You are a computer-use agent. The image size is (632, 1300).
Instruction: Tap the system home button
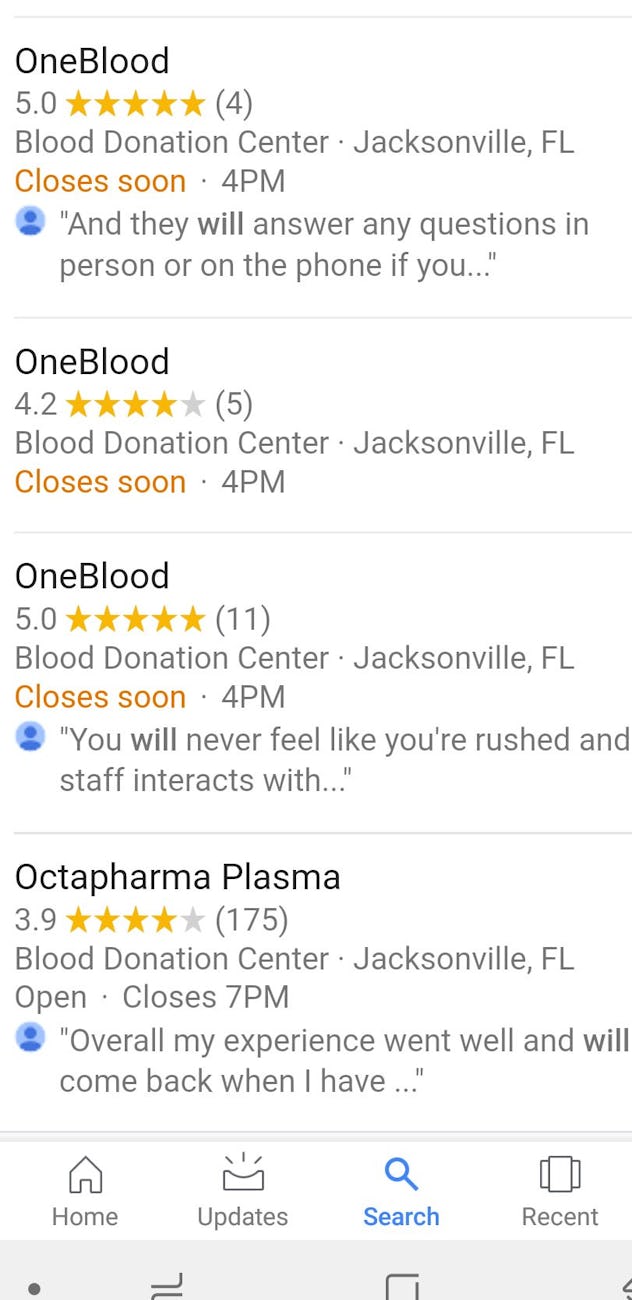click(402, 1286)
